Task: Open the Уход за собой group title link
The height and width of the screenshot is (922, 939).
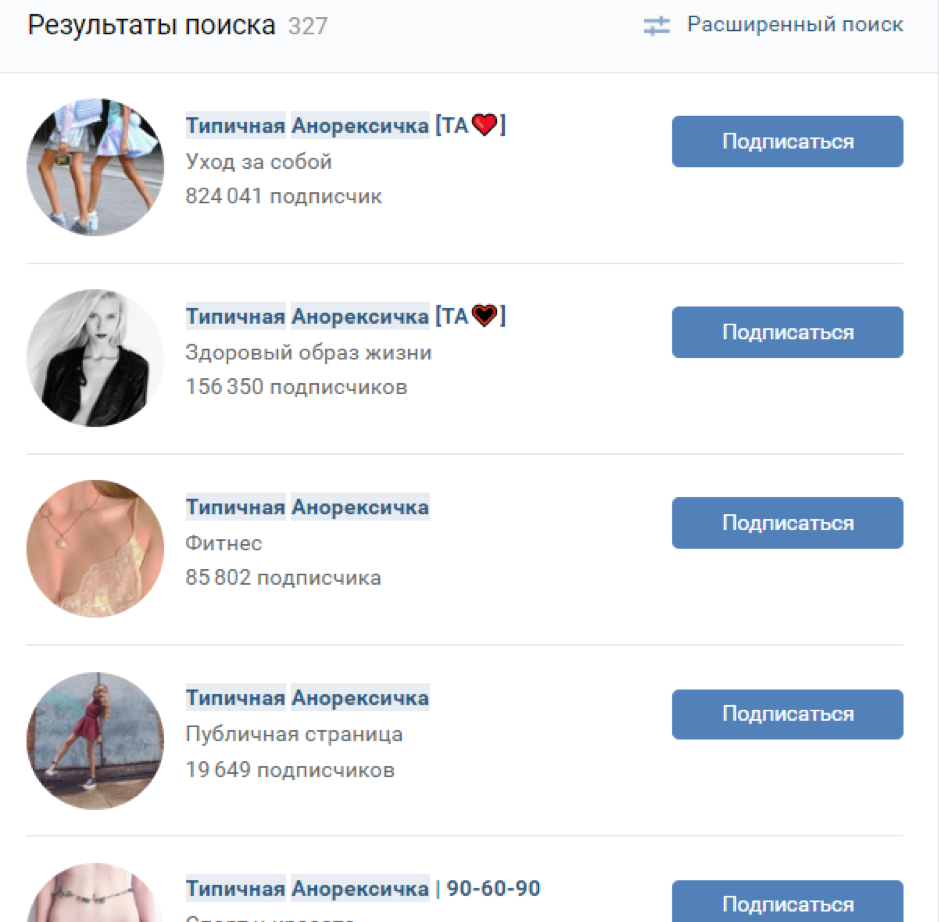Action: click(x=345, y=126)
